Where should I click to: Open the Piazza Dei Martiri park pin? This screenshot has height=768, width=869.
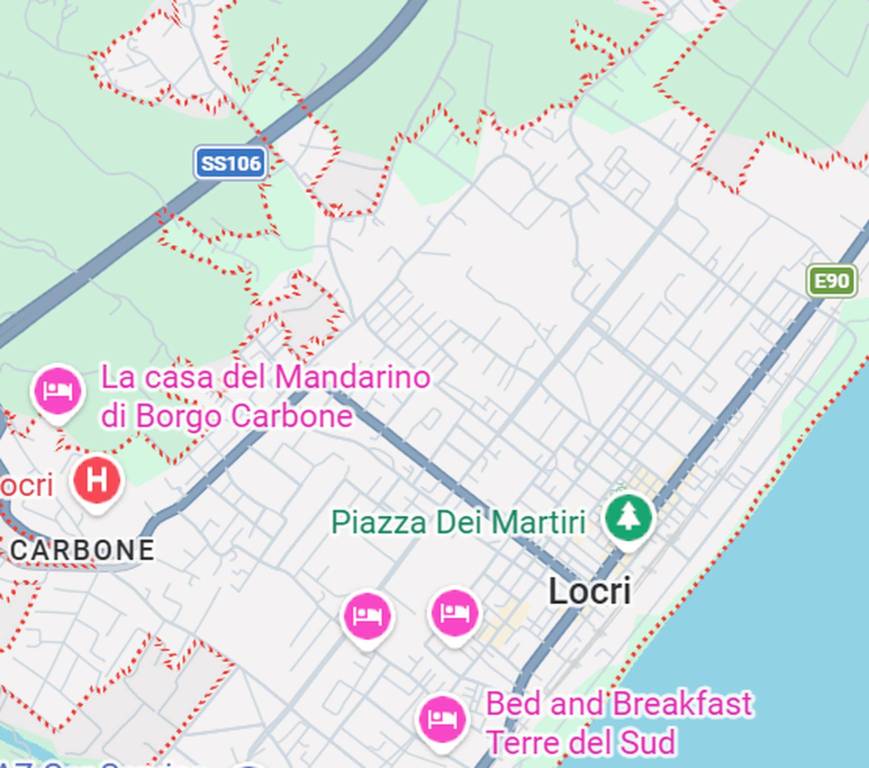628,518
